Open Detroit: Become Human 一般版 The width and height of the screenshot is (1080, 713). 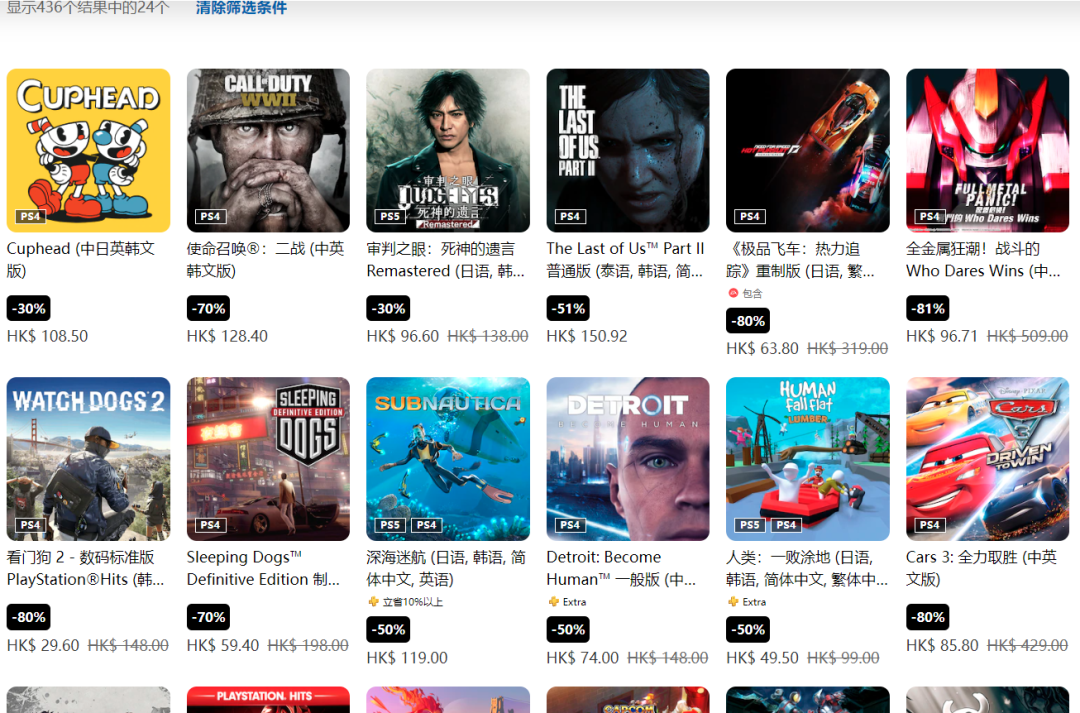point(628,459)
